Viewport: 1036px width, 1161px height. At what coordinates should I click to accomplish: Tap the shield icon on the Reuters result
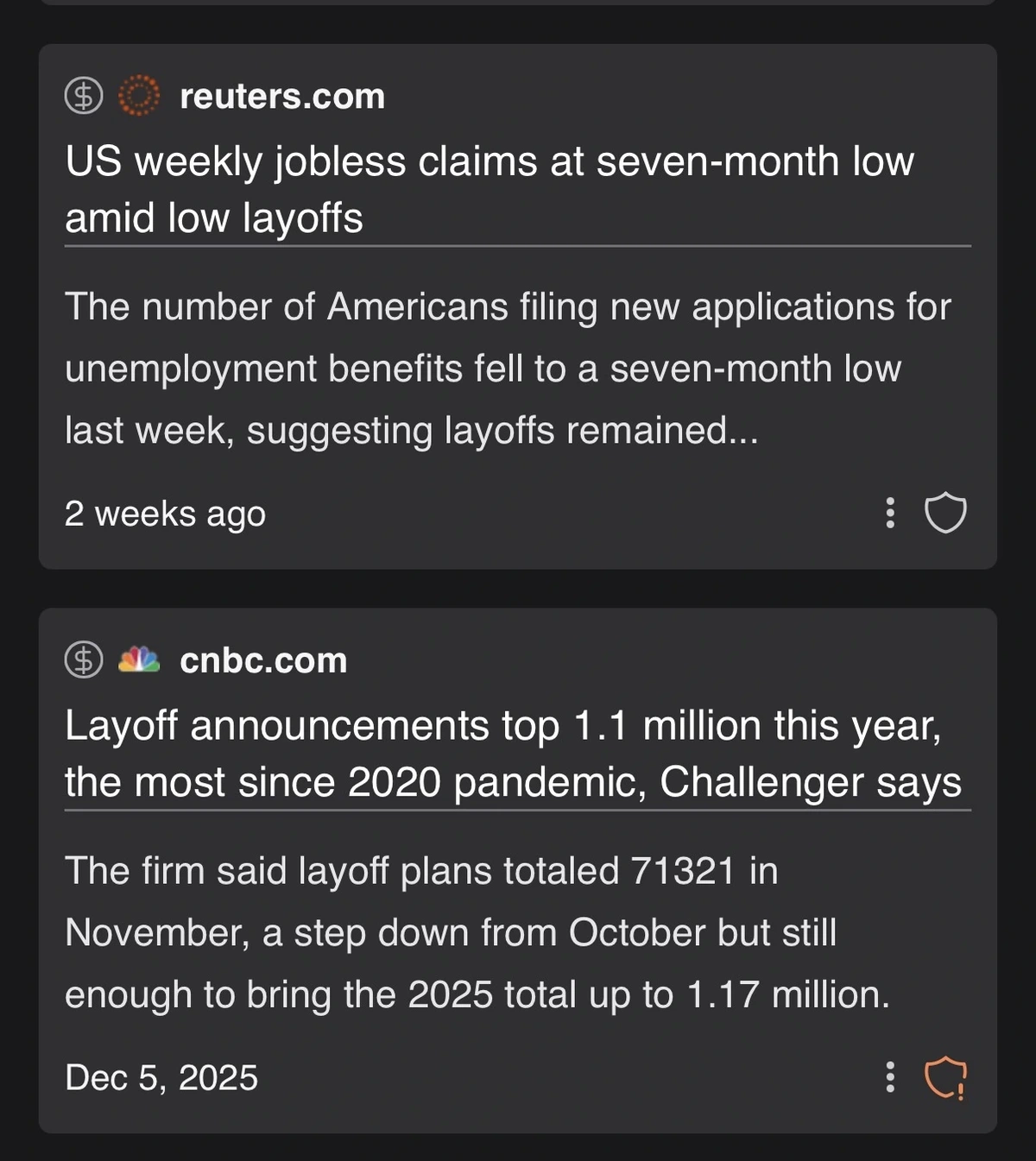pos(945,513)
